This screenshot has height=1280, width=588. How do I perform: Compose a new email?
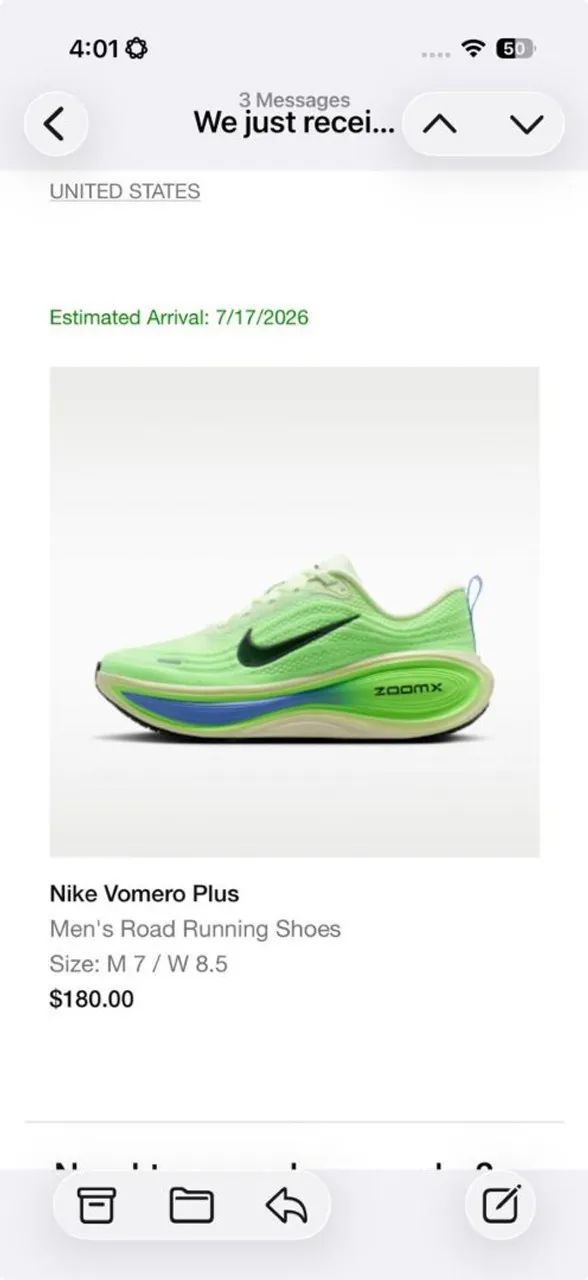[x=501, y=1206]
